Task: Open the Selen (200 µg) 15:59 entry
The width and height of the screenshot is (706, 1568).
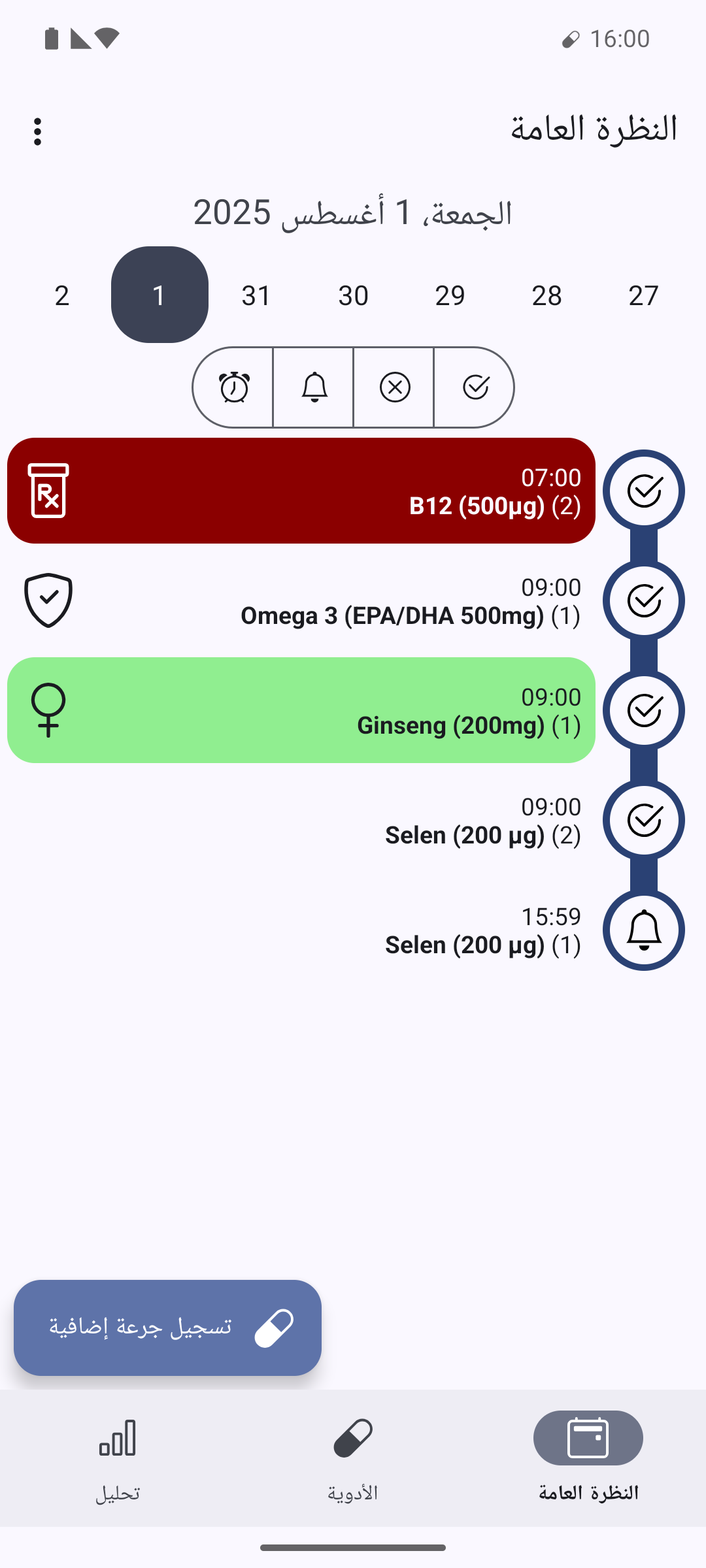Action: pos(301,930)
